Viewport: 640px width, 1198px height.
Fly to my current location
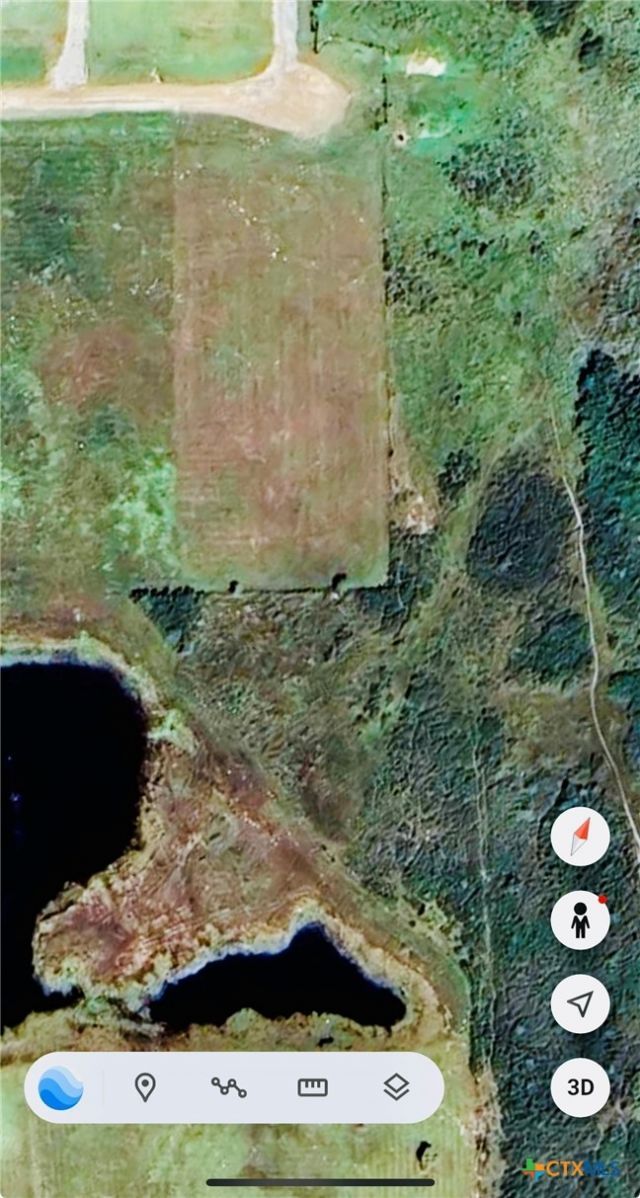580,1004
